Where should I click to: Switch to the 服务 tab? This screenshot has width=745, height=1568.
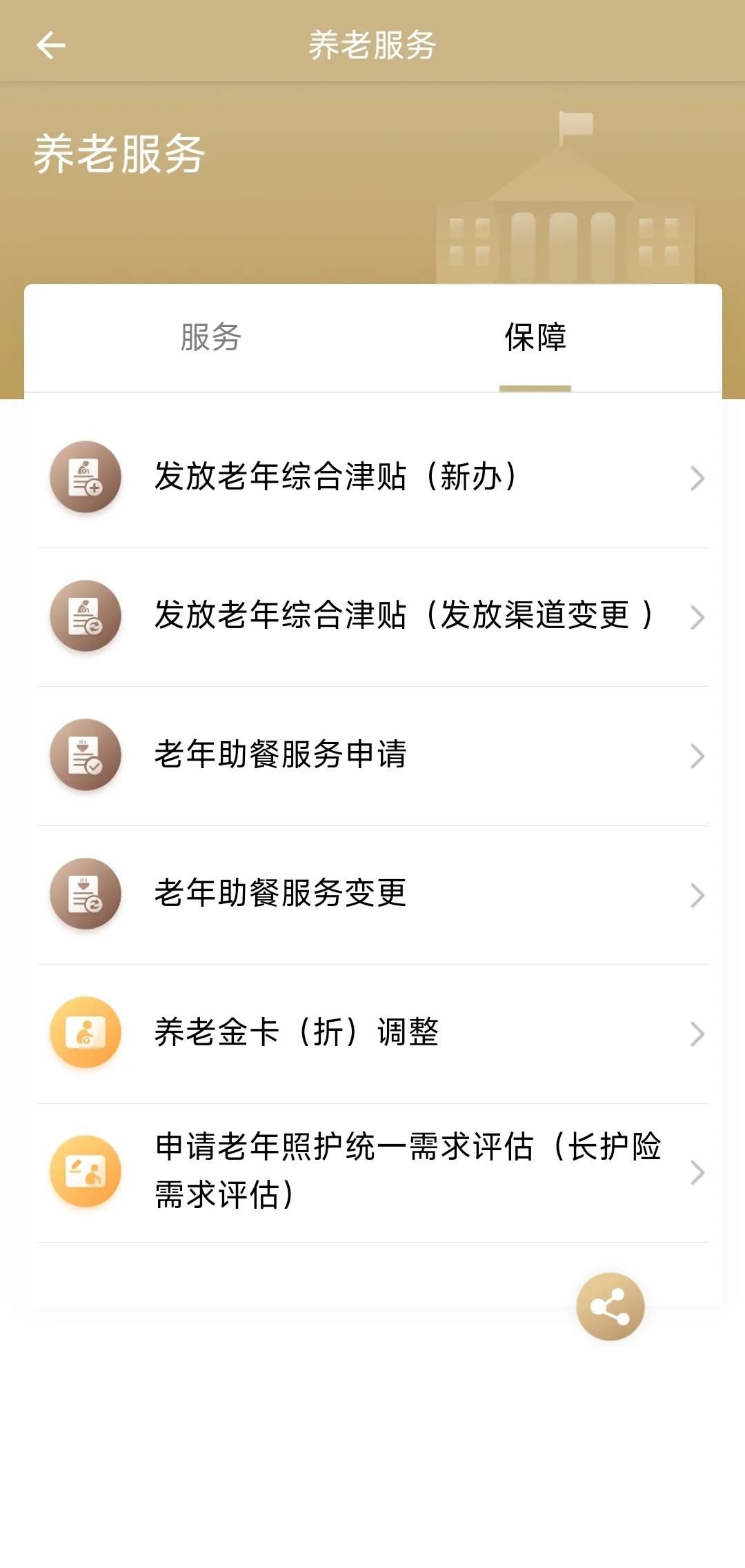(x=210, y=337)
